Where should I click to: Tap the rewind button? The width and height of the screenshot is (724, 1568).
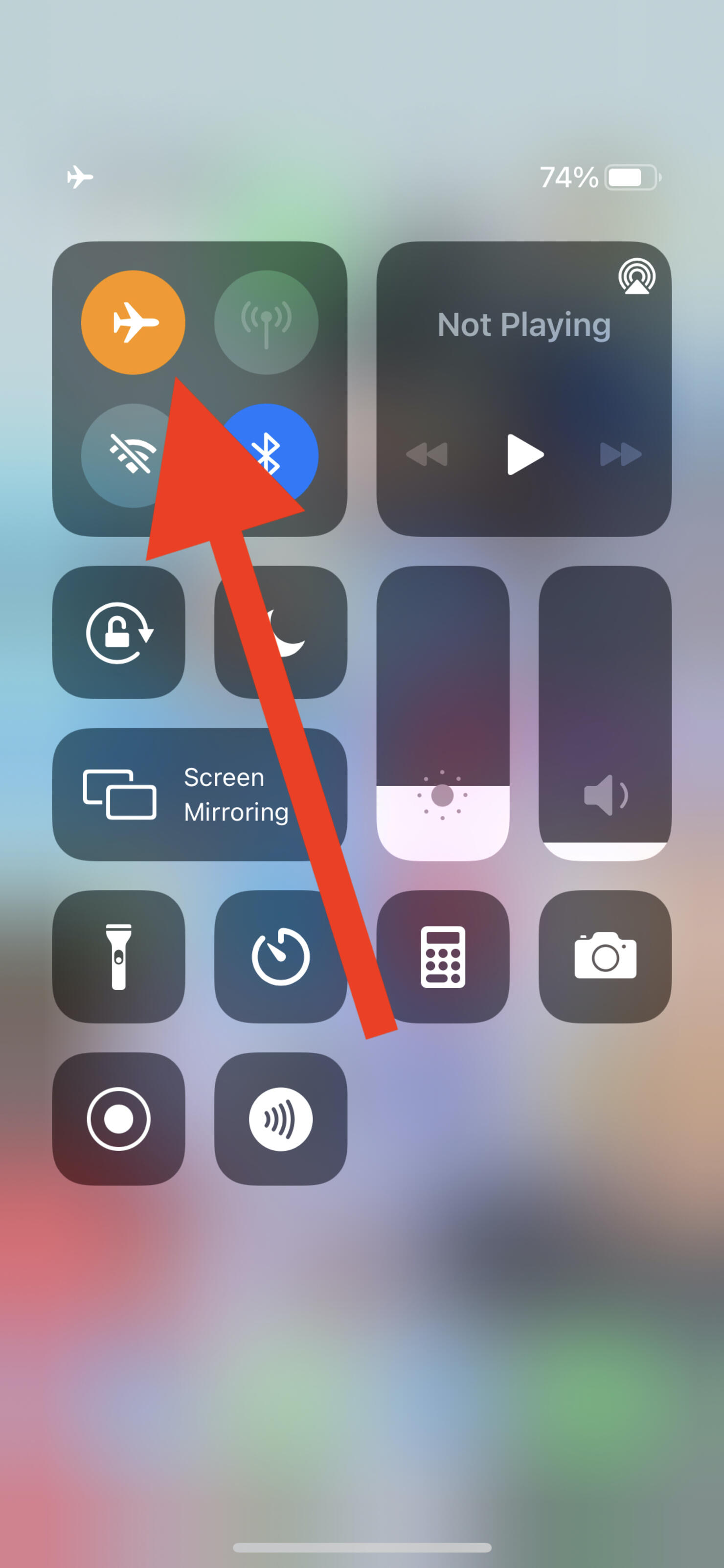[x=427, y=454]
